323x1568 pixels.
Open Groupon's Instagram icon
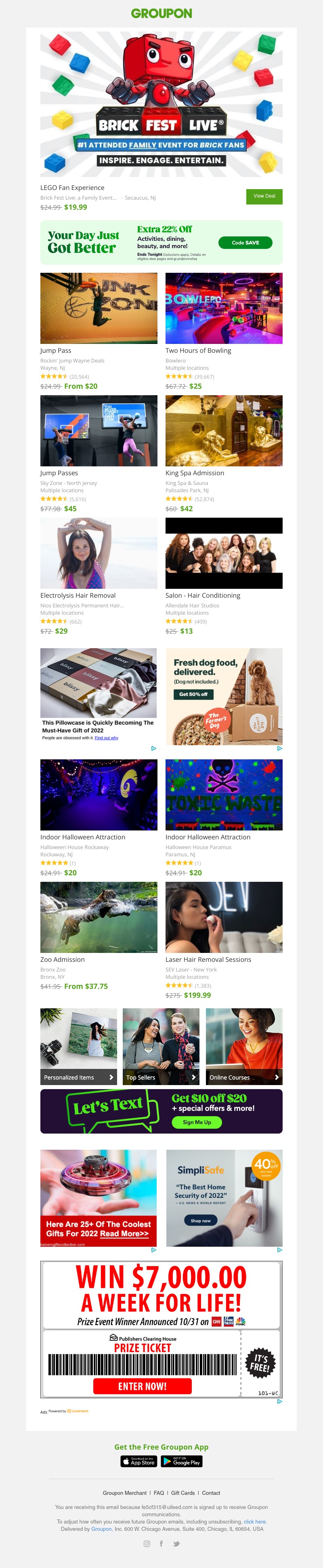tap(147, 1543)
